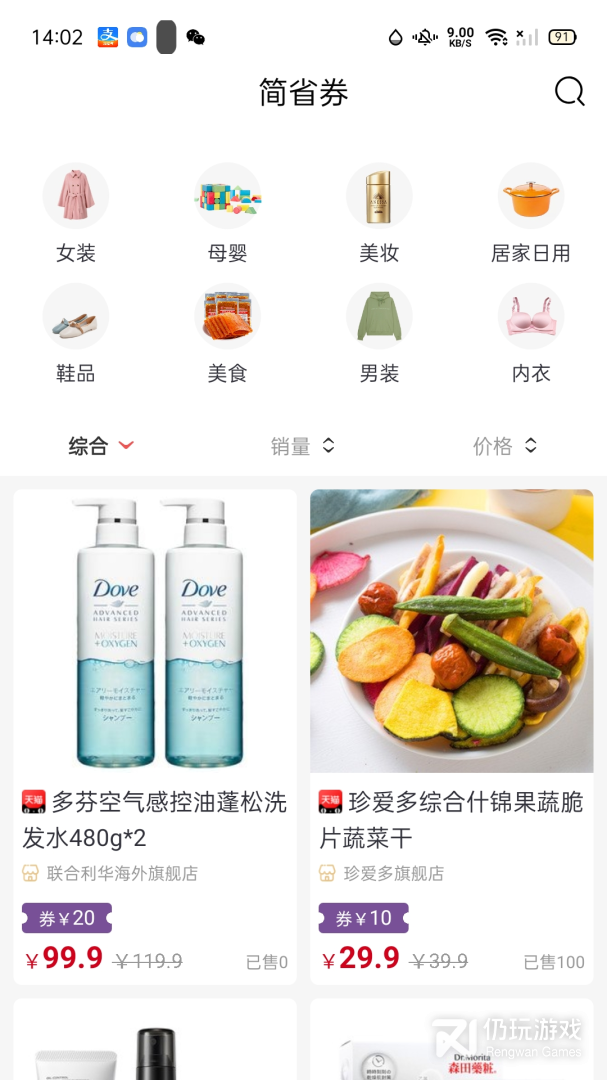Sort products by 综合
The image size is (607, 1080).
pos(100,446)
